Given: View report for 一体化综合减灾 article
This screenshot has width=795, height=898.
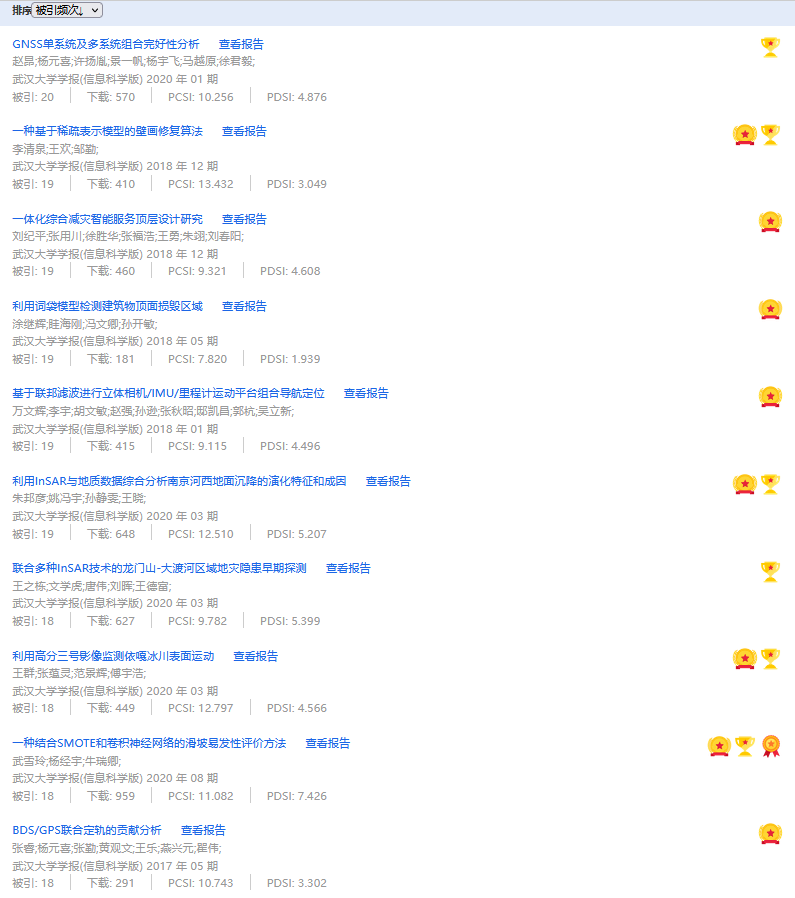Looking at the screenshot, I should tap(244, 219).
